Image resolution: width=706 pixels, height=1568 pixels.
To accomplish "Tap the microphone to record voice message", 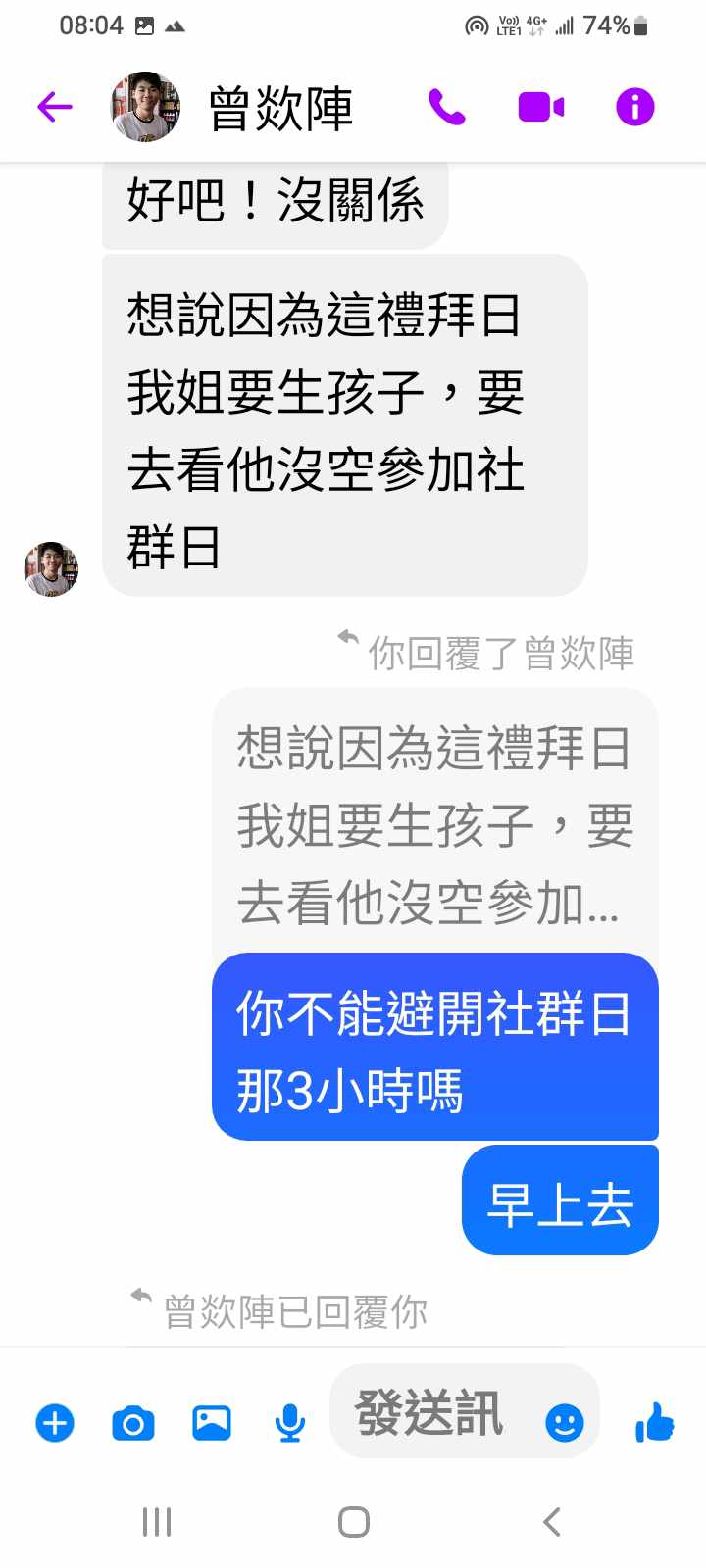I will point(289,1422).
